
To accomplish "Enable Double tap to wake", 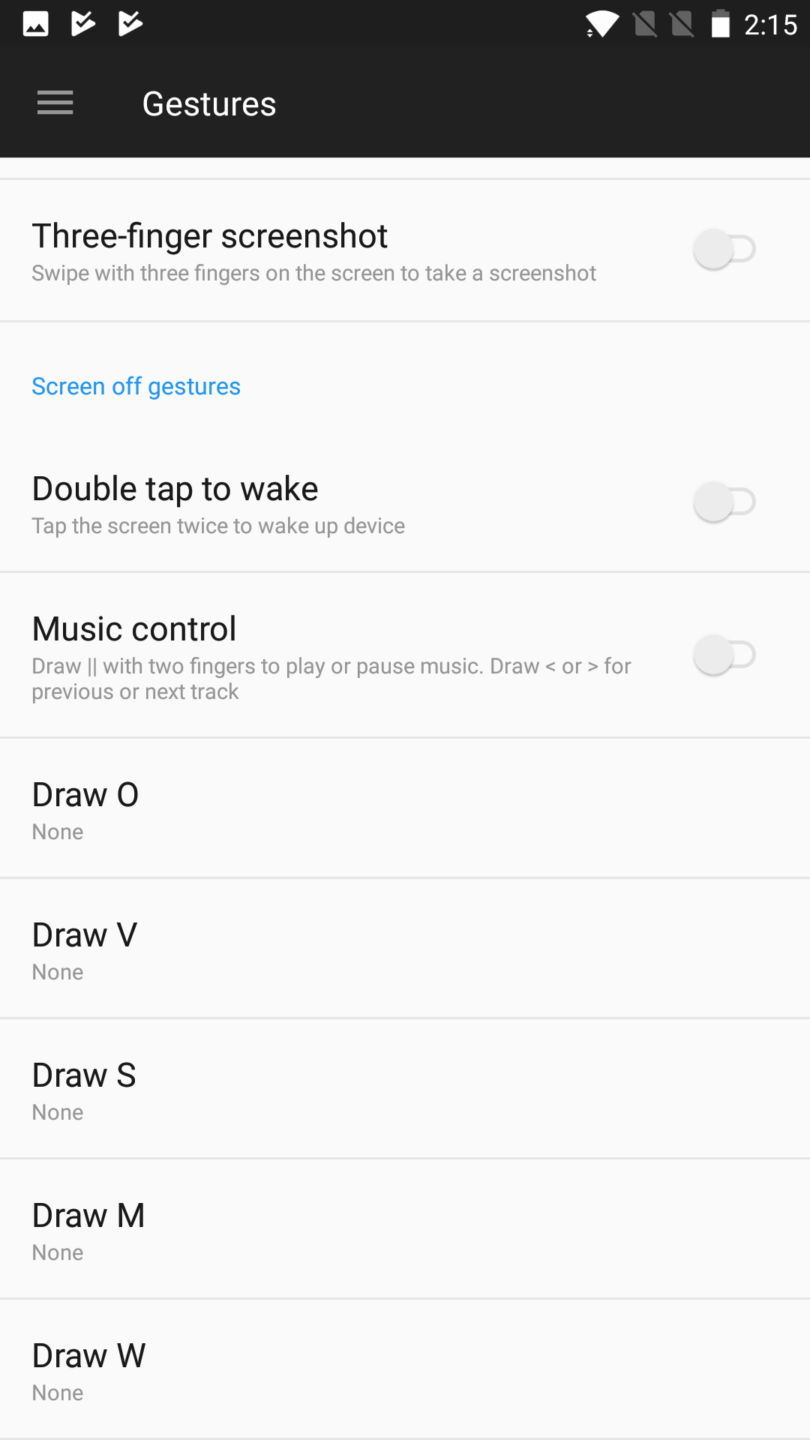I will tap(724, 501).
